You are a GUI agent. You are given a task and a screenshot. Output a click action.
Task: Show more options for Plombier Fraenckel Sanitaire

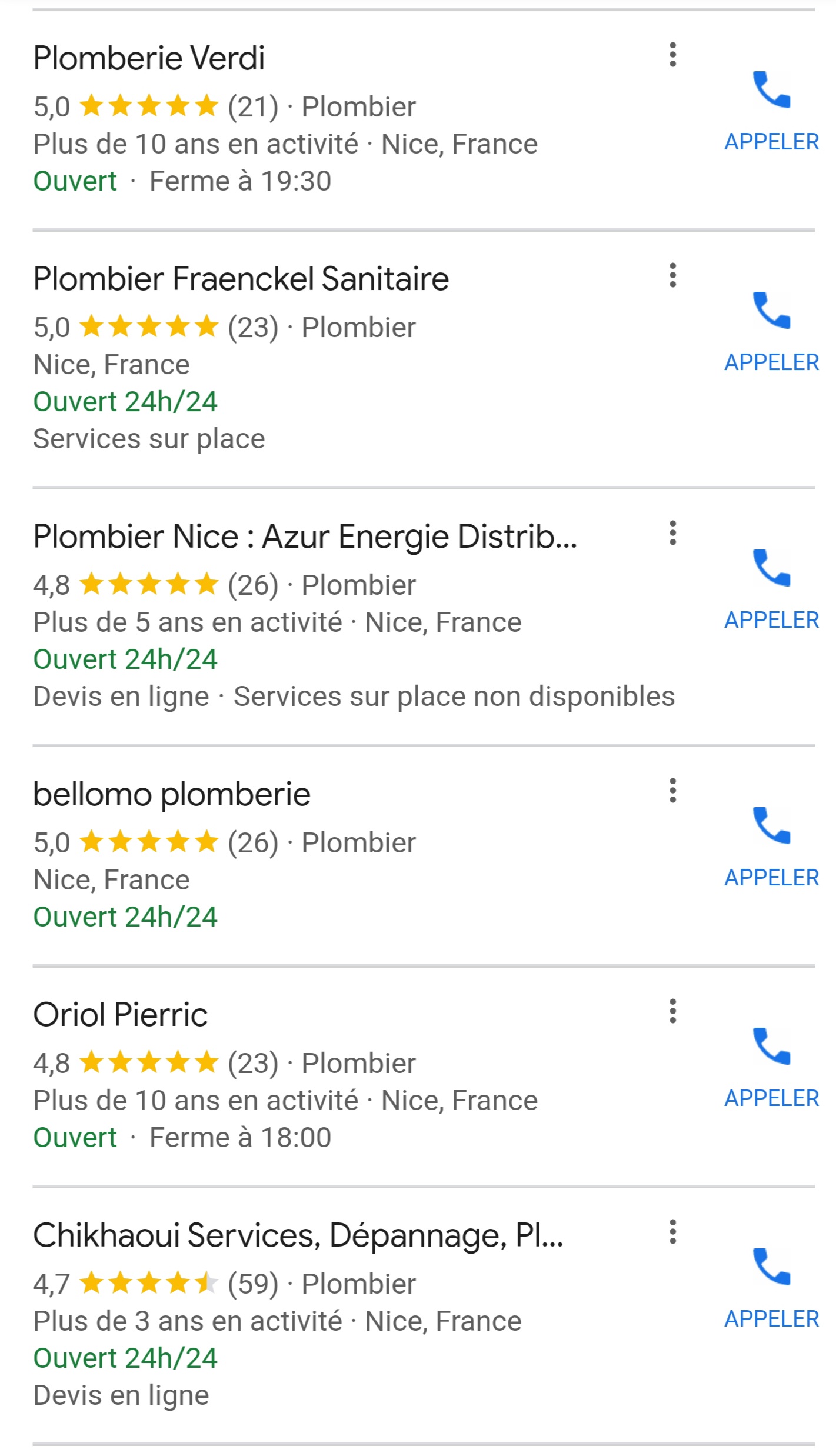[x=672, y=275]
